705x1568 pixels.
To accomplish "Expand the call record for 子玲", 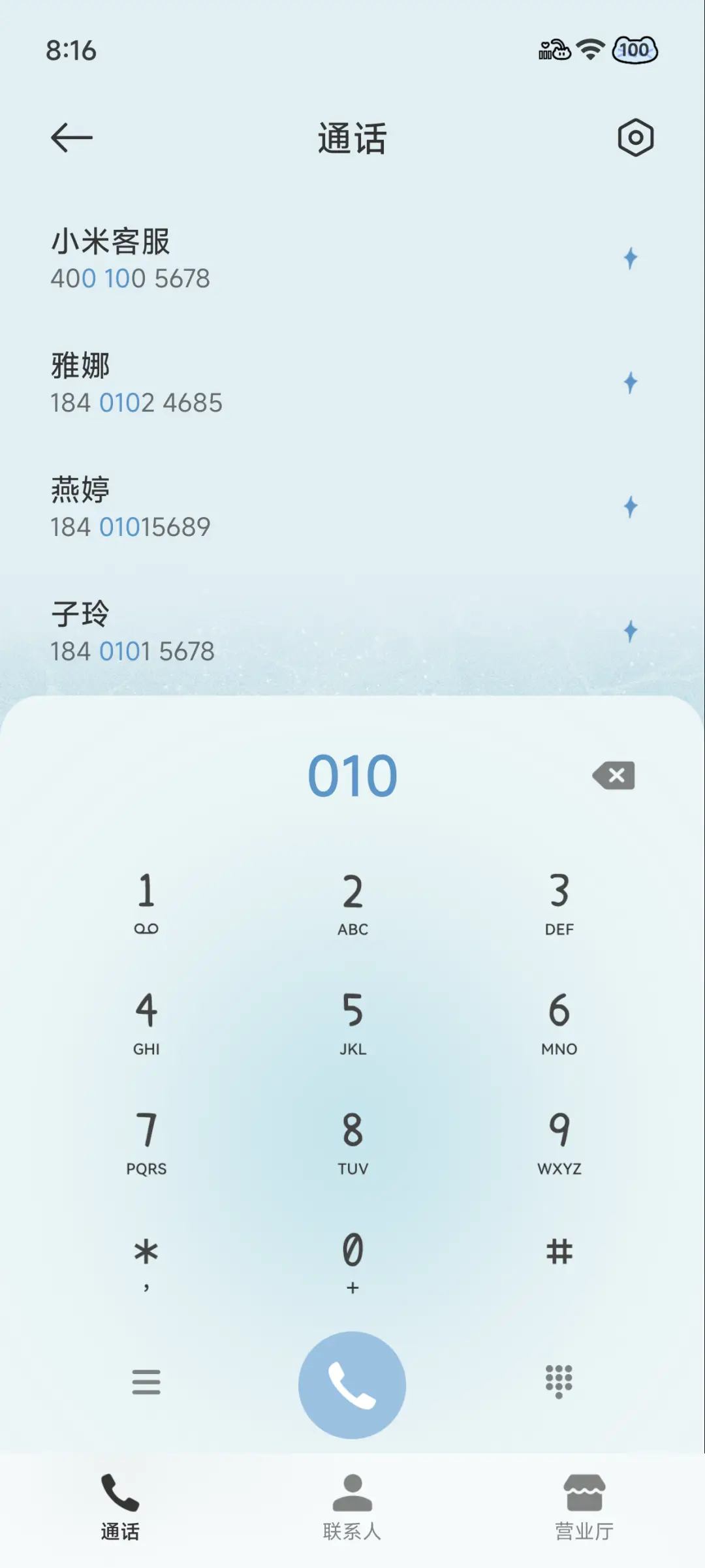I will (x=261, y=630).
